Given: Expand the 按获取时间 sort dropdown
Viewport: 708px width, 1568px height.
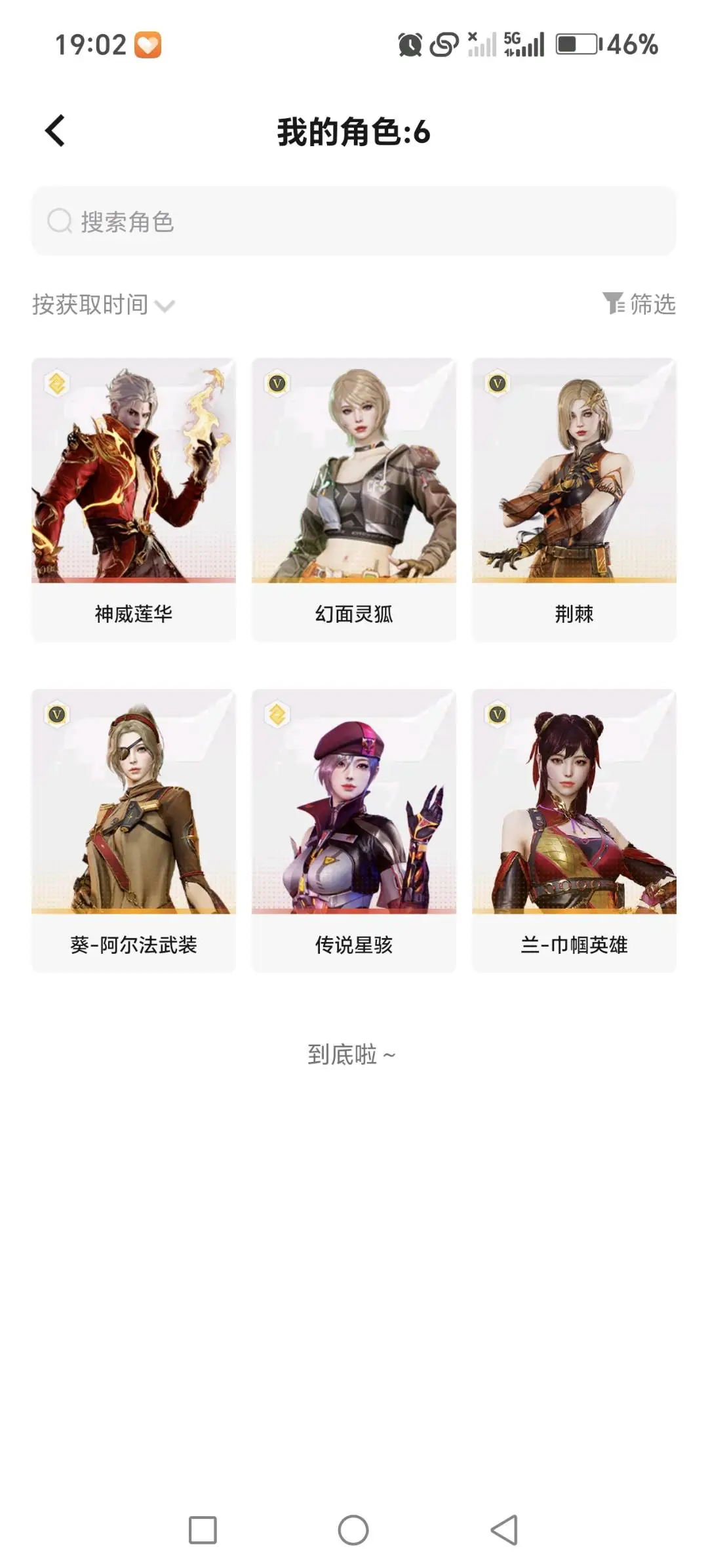Looking at the screenshot, I should (103, 305).
